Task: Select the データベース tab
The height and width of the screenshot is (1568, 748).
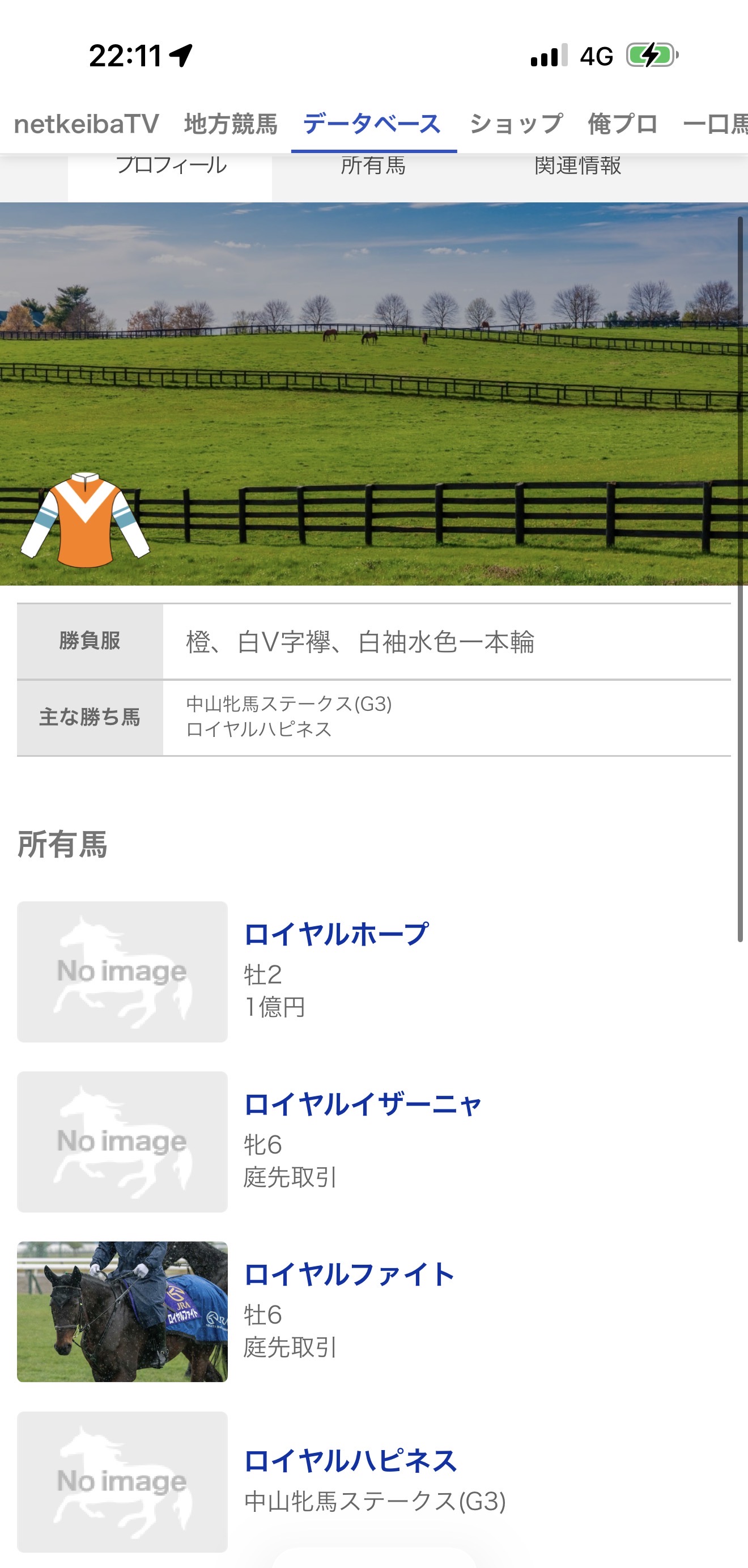Action: 372,124
